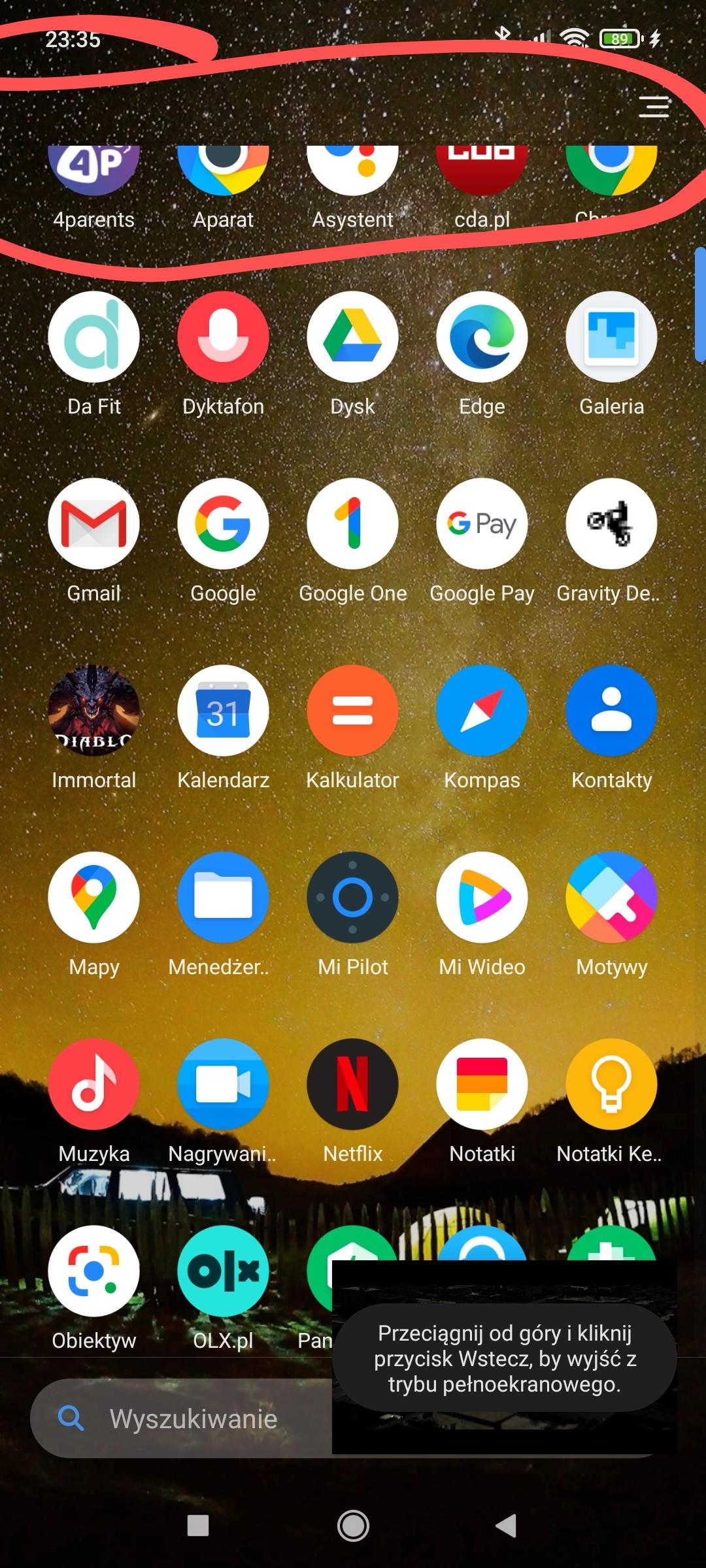Open Google Drive (Dysk)
Image resolution: width=706 pixels, height=1568 pixels.
(x=352, y=337)
